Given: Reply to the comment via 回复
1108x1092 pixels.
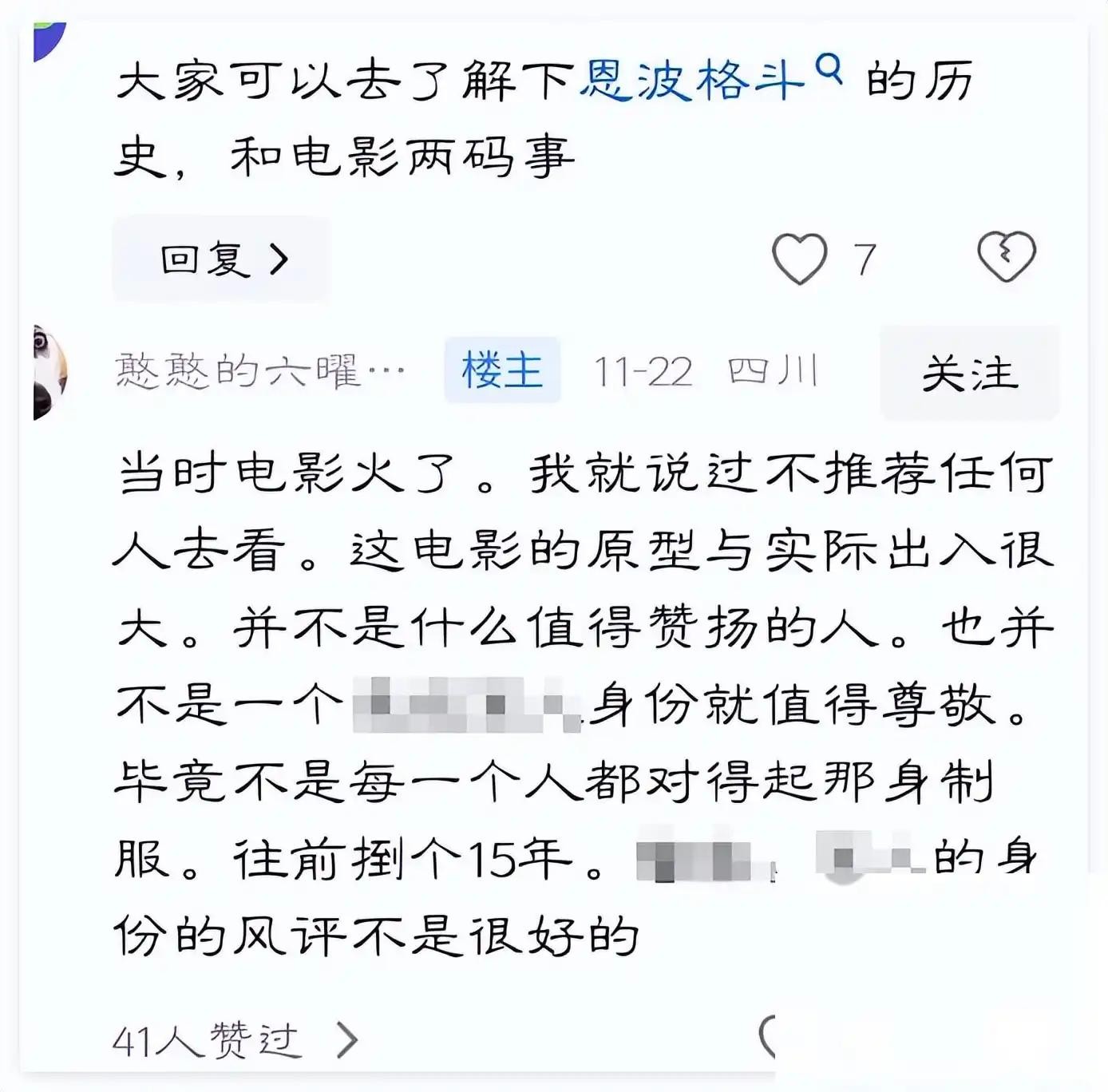Looking at the screenshot, I should point(221,259).
